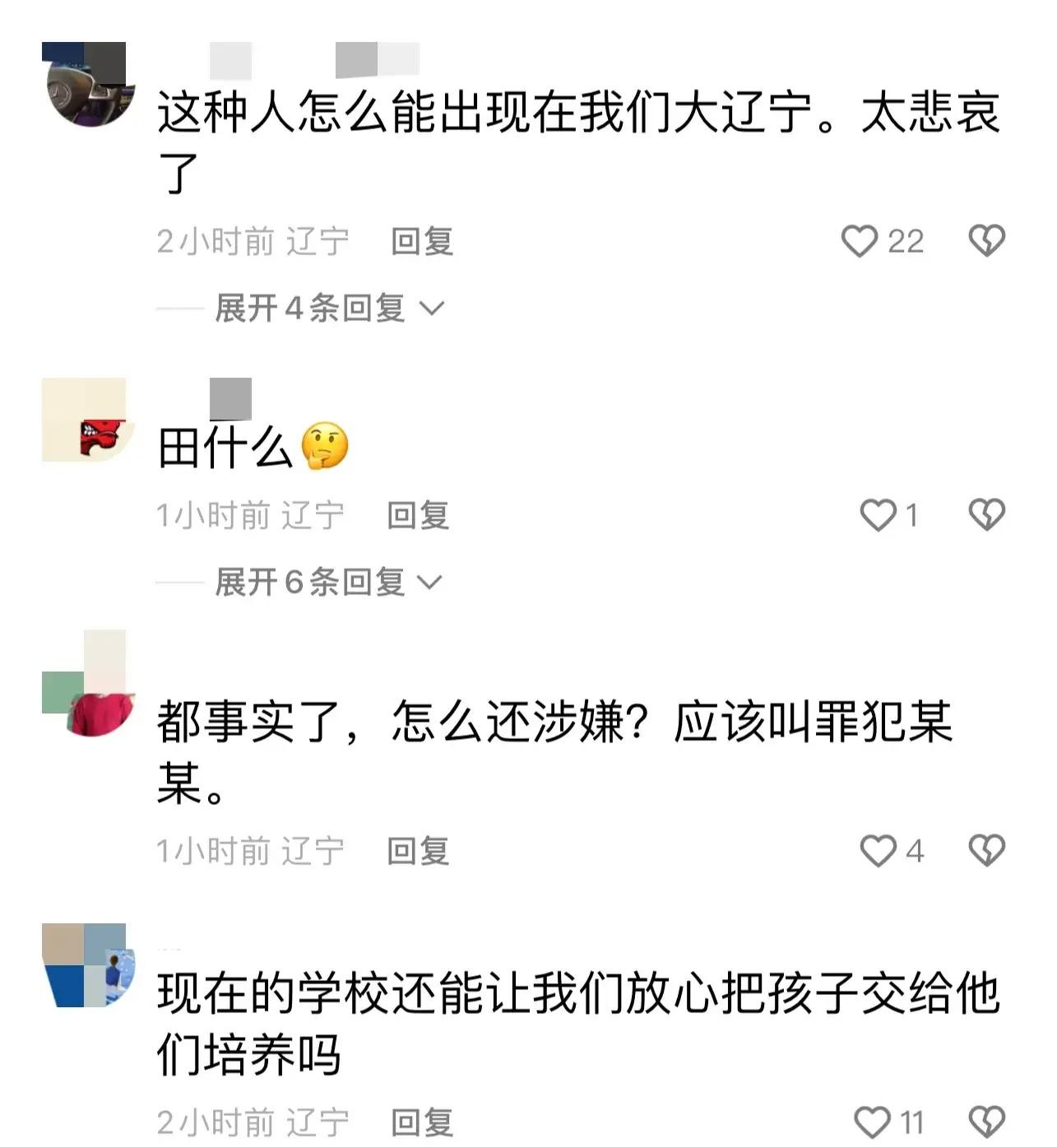Dislike the 都事实了 comment
Viewport: 1057px width, 1148px height.
point(986,851)
